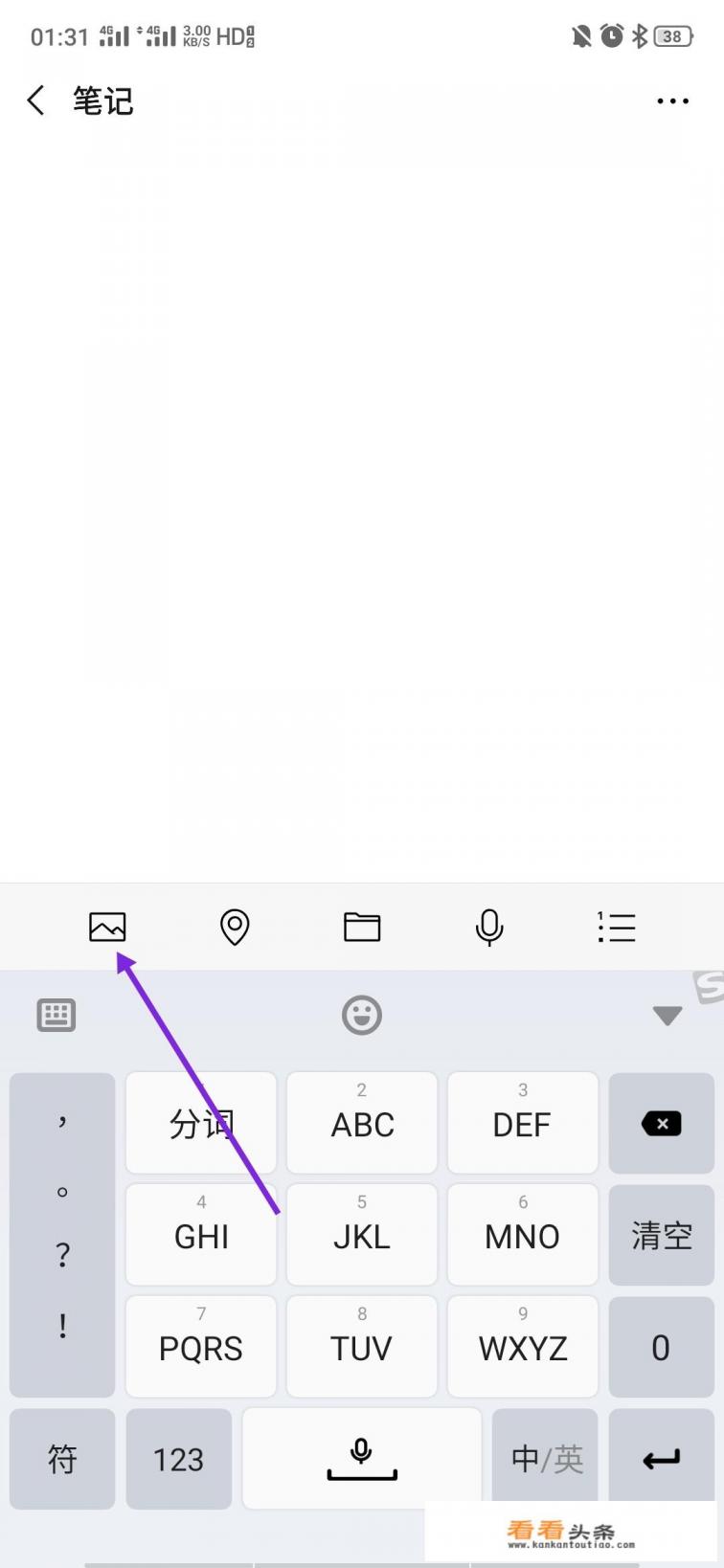724x1568 pixels.
Task: Go back from the 笔记 screen
Action: point(36,101)
